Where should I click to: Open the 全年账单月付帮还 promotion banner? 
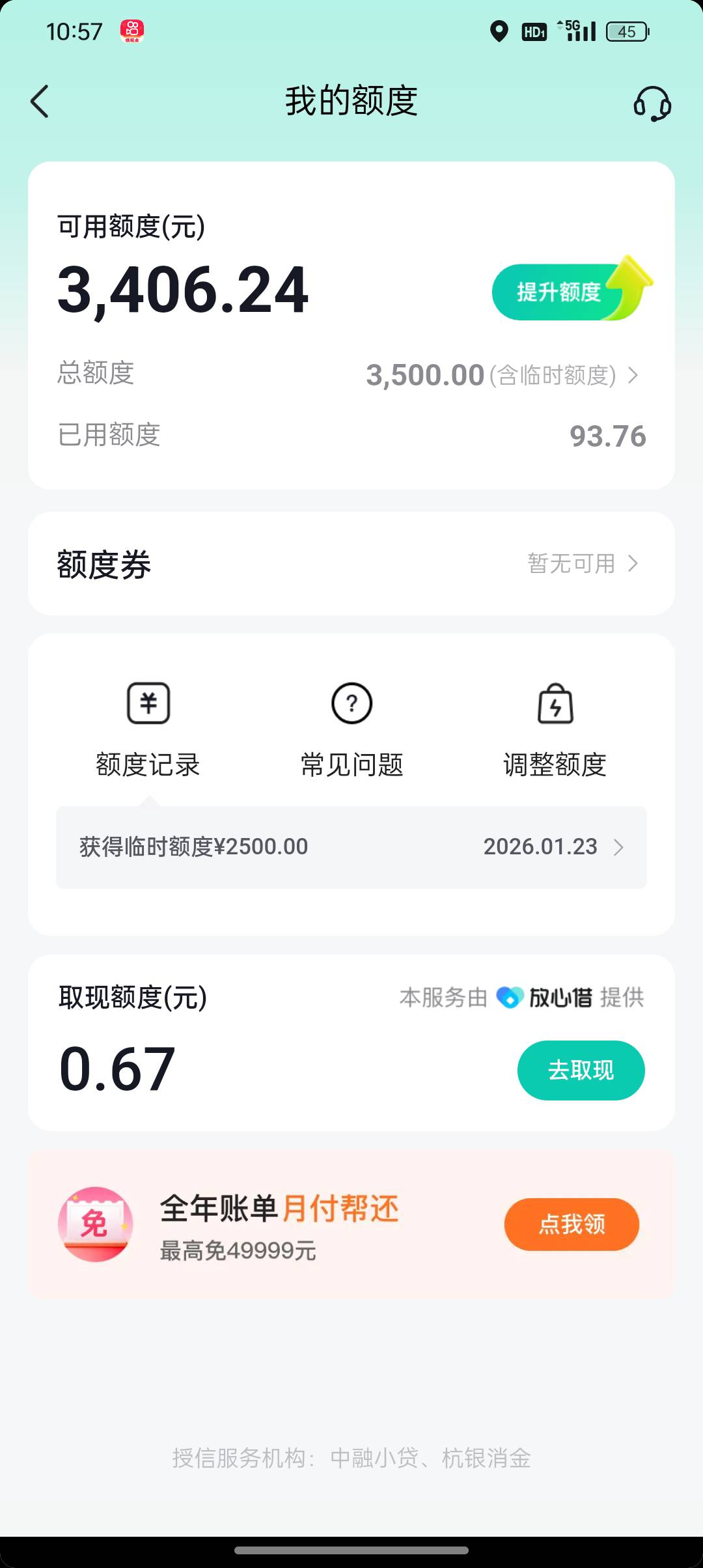point(280,1224)
